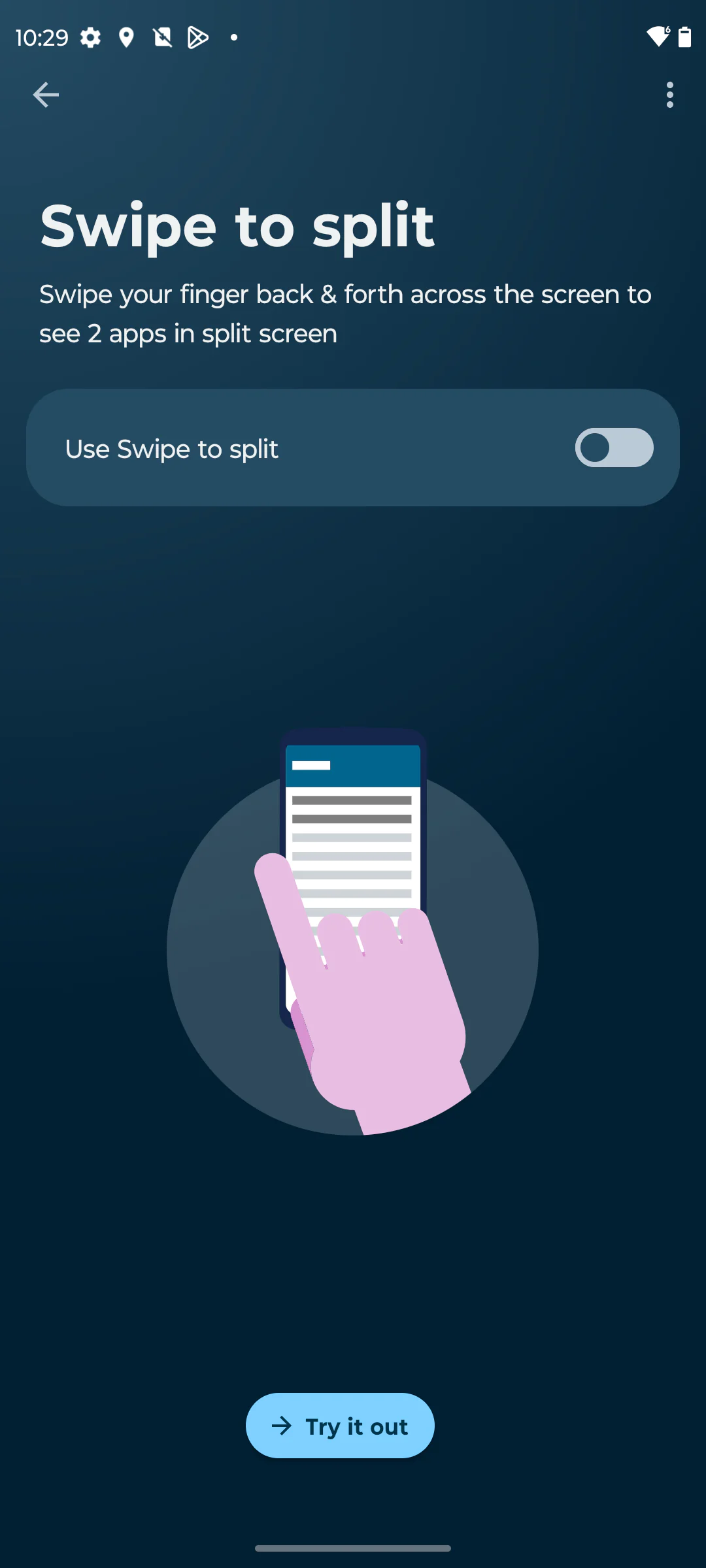Go back using the arrow icon
Image resolution: width=706 pixels, height=1568 pixels.
click(x=46, y=95)
